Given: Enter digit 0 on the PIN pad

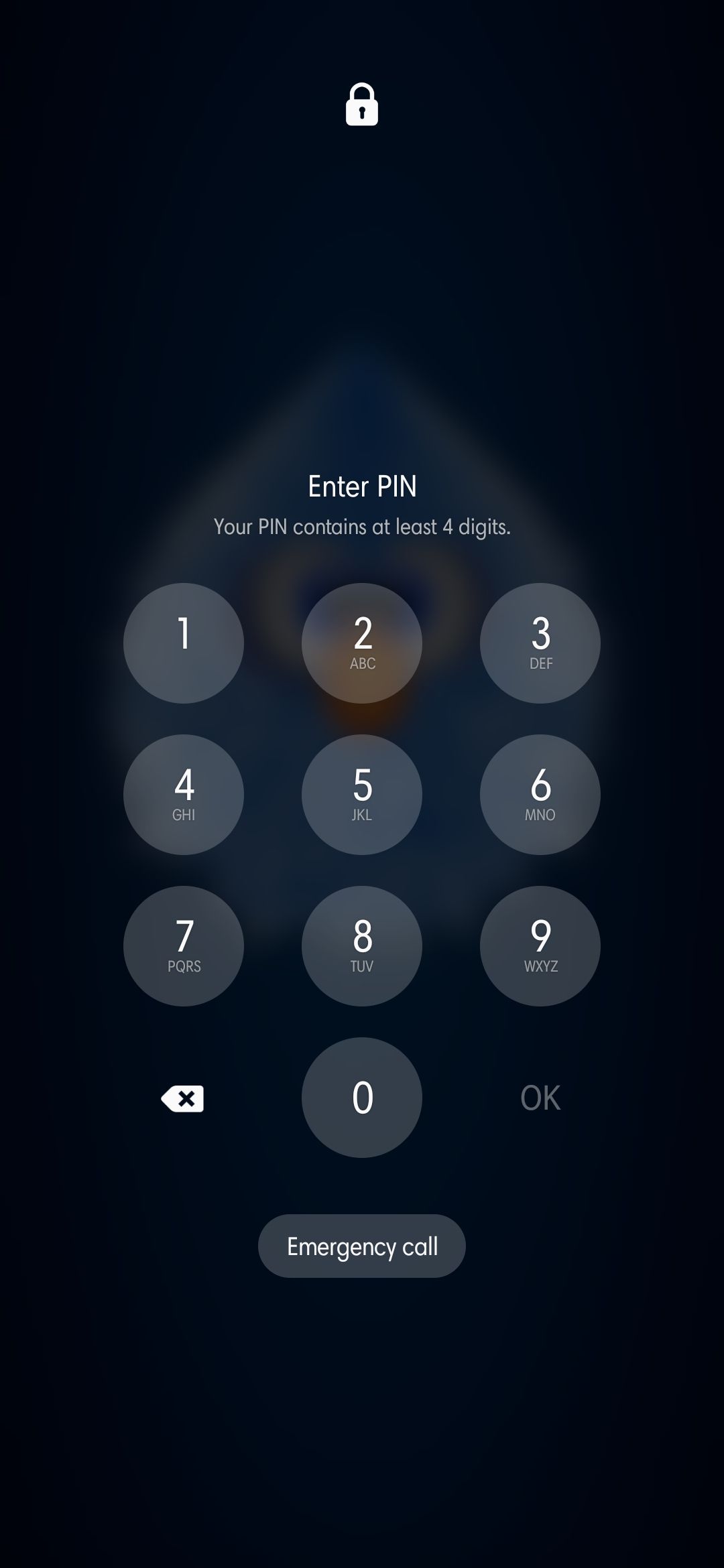Looking at the screenshot, I should [362, 1097].
